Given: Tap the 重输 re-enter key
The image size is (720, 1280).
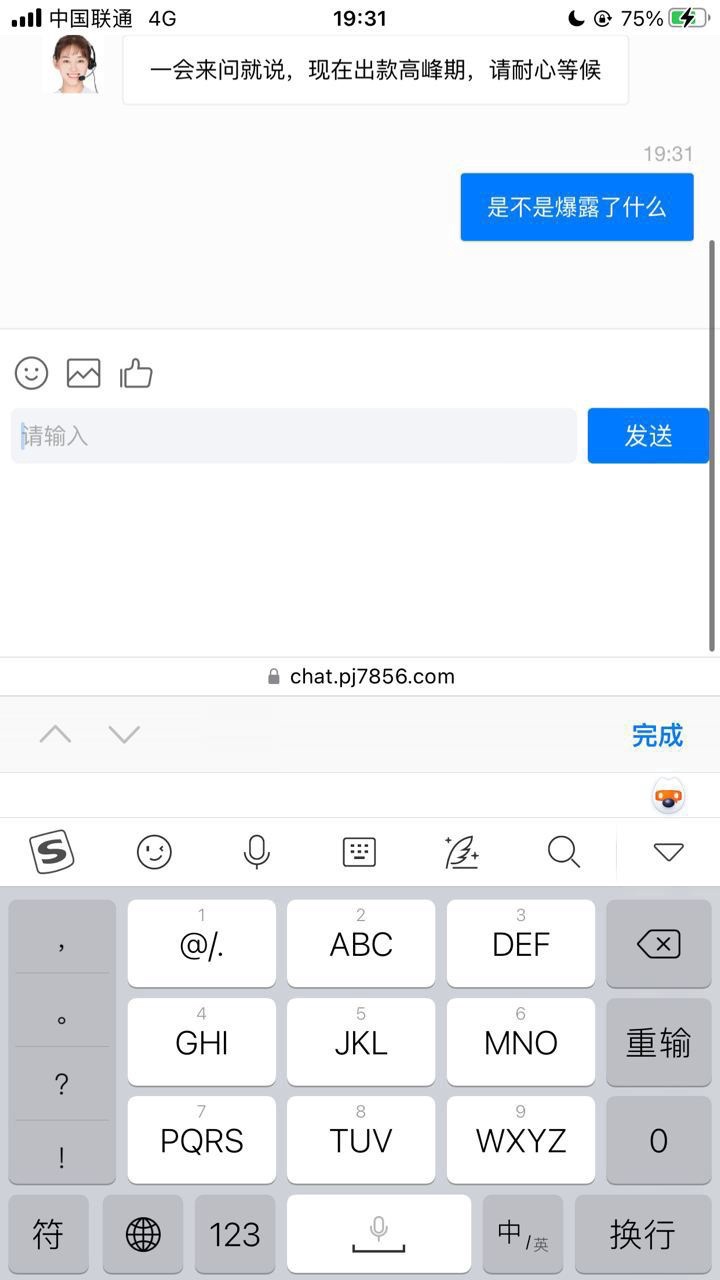Looking at the screenshot, I should pos(658,1043).
